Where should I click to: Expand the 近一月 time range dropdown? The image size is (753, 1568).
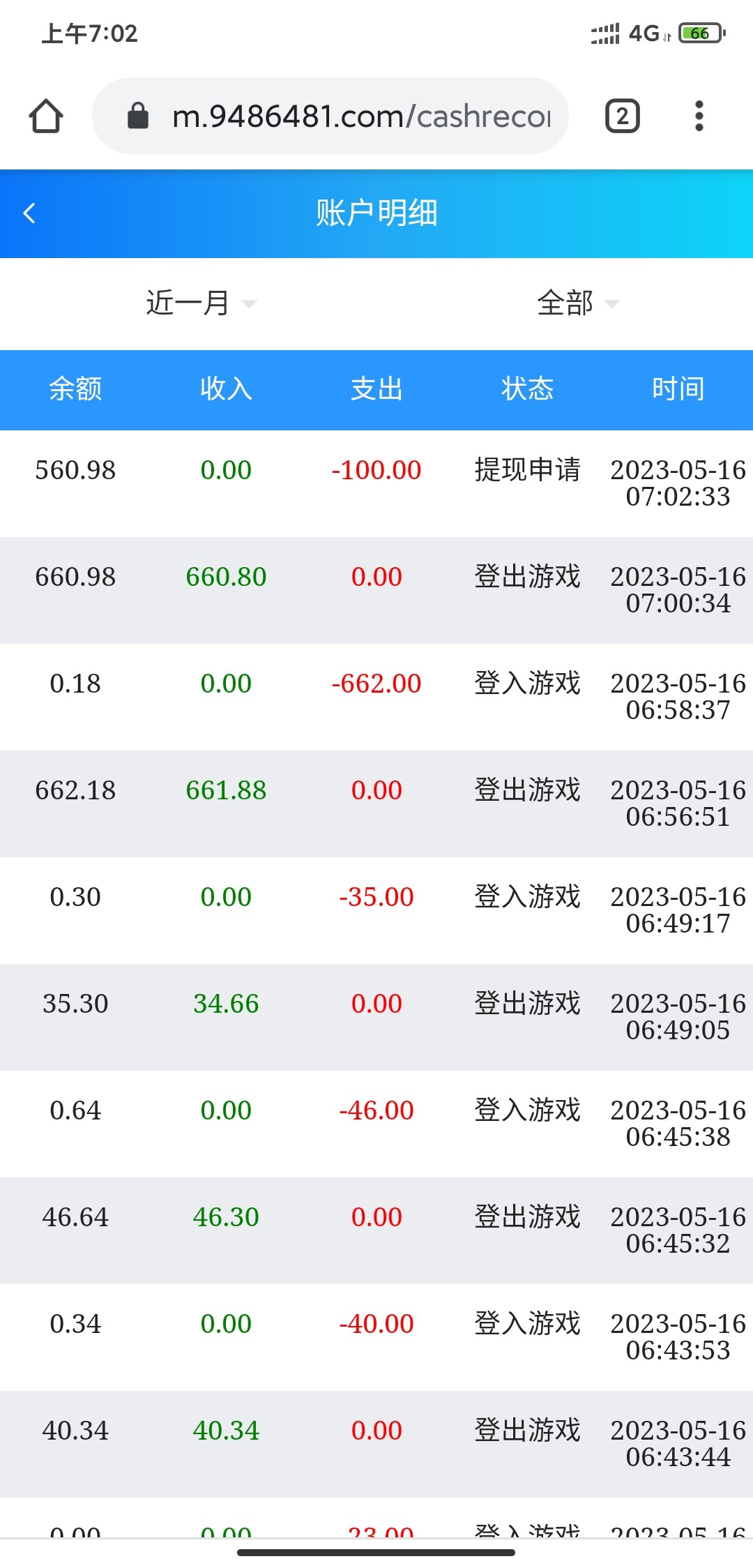[x=201, y=303]
